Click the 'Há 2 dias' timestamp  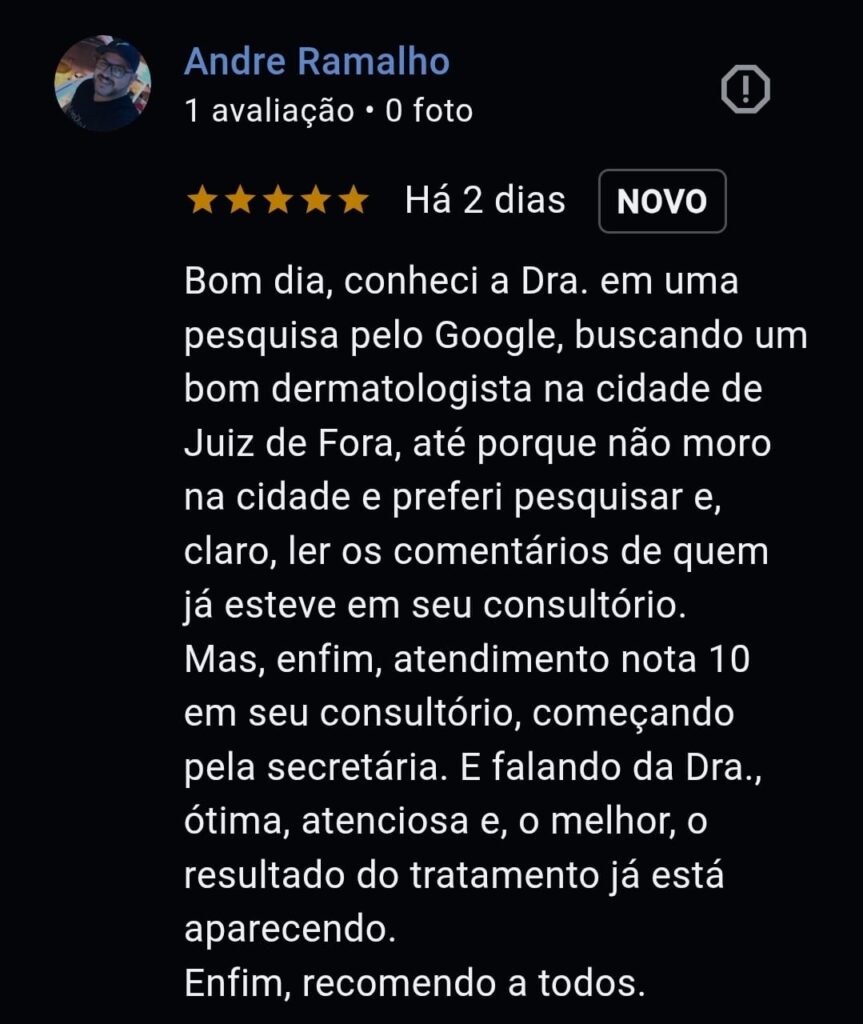484,199
